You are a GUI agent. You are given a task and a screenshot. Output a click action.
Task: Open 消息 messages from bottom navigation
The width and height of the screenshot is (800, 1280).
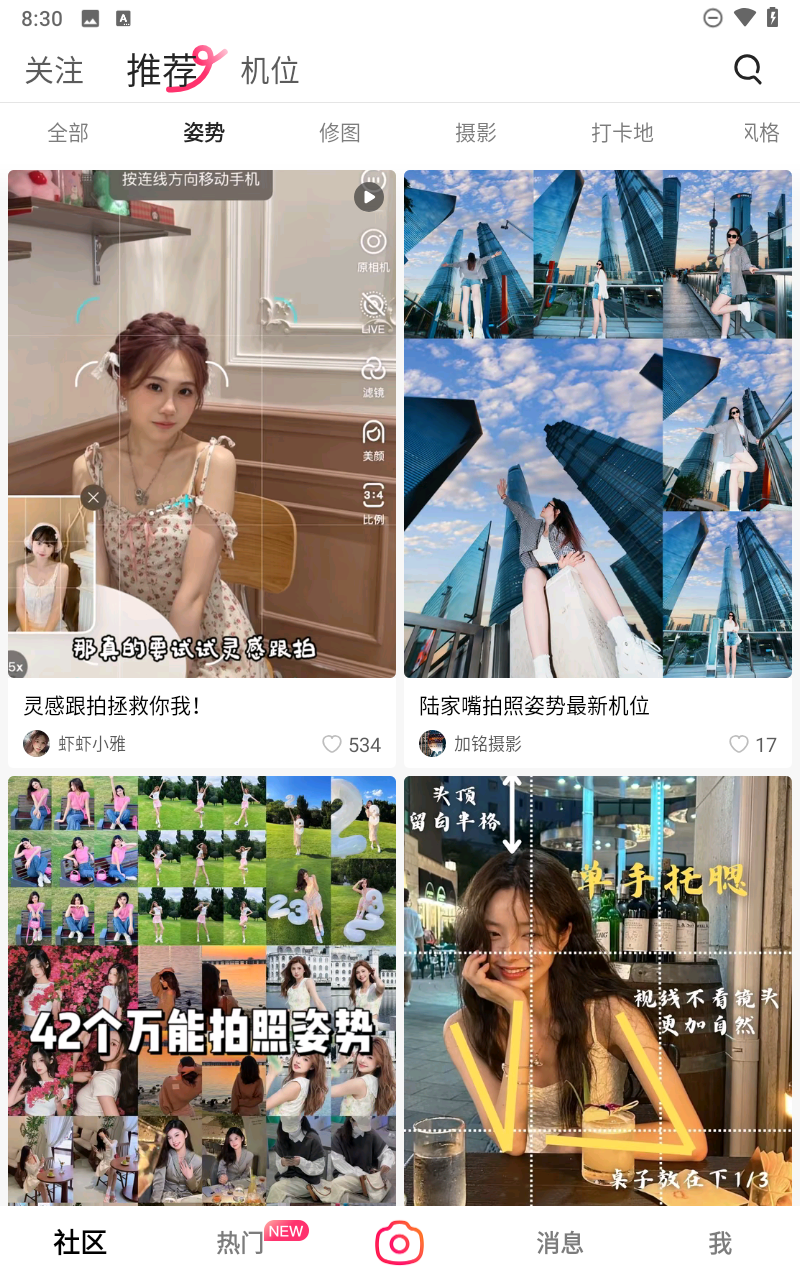coord(560,1242)
